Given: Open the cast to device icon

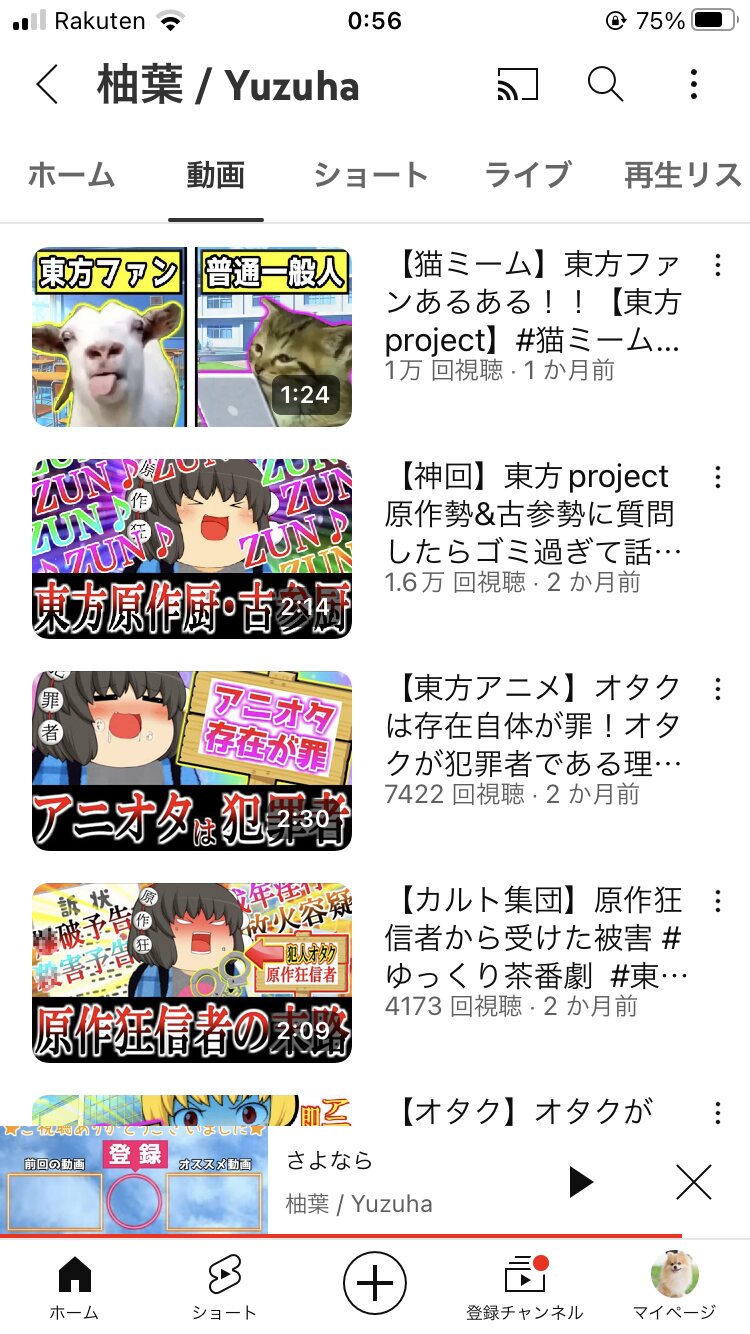Looking at the screenshot, I should click(x=517, y=85).
